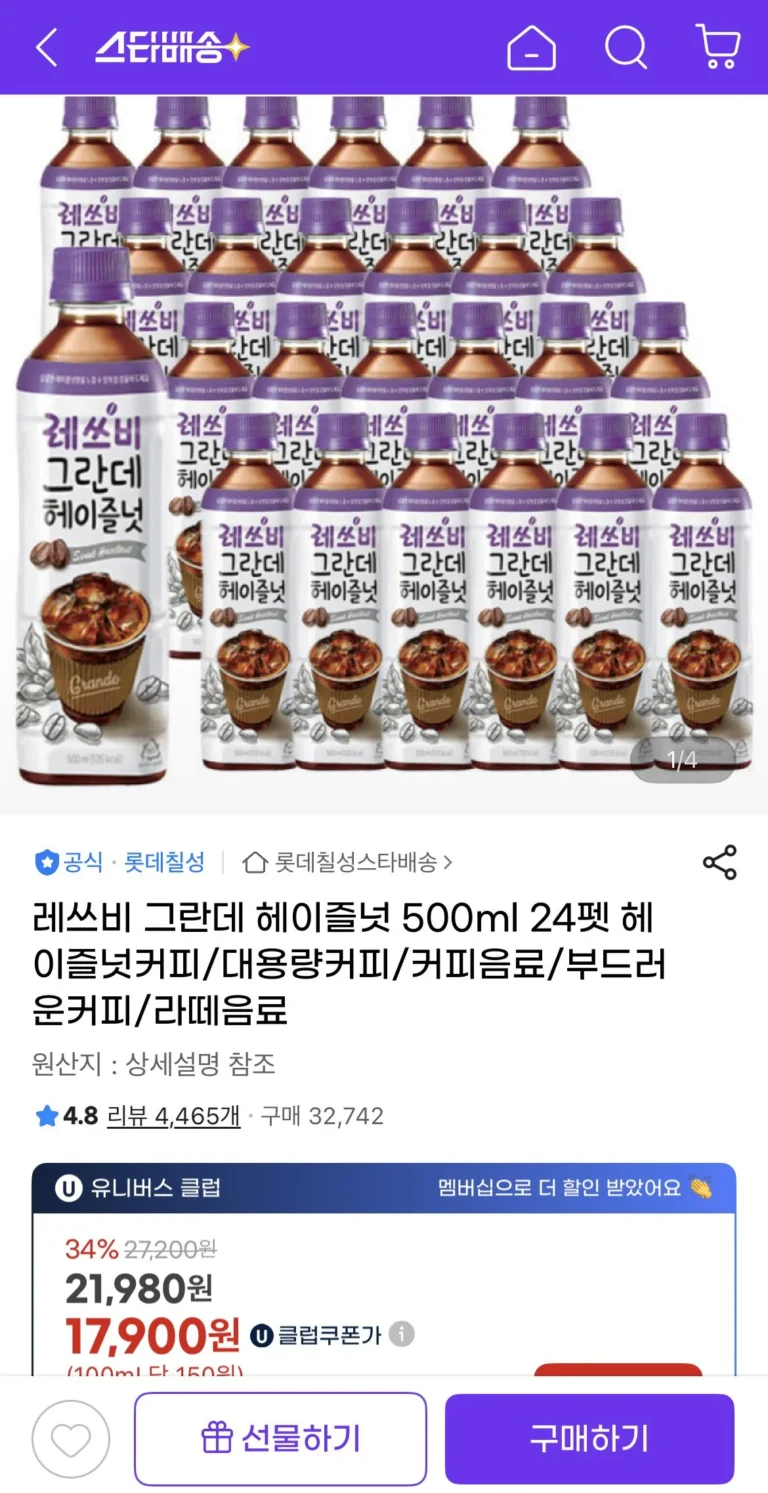Open search from the top bar

click(626, 47)
